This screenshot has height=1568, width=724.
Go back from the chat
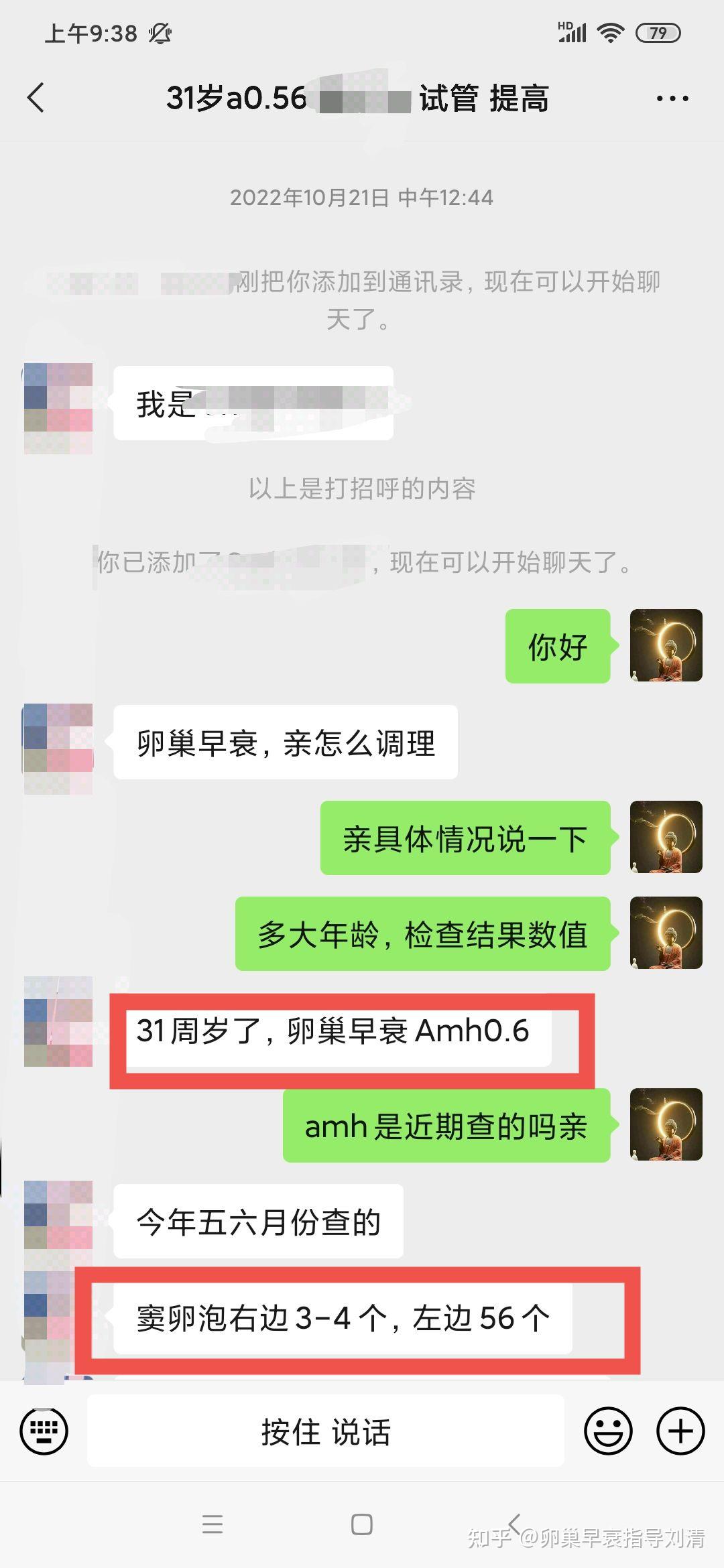coord(36,98)
